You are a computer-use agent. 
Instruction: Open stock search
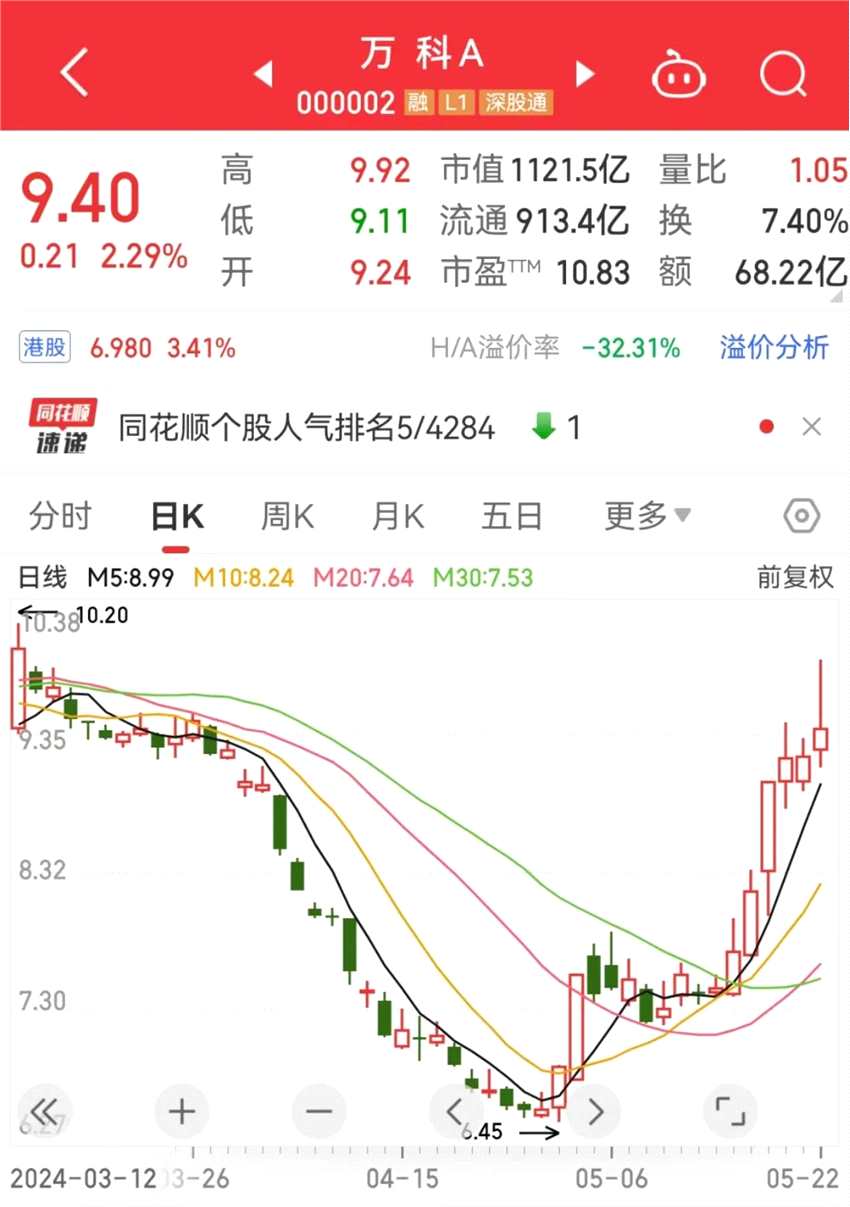782,73
